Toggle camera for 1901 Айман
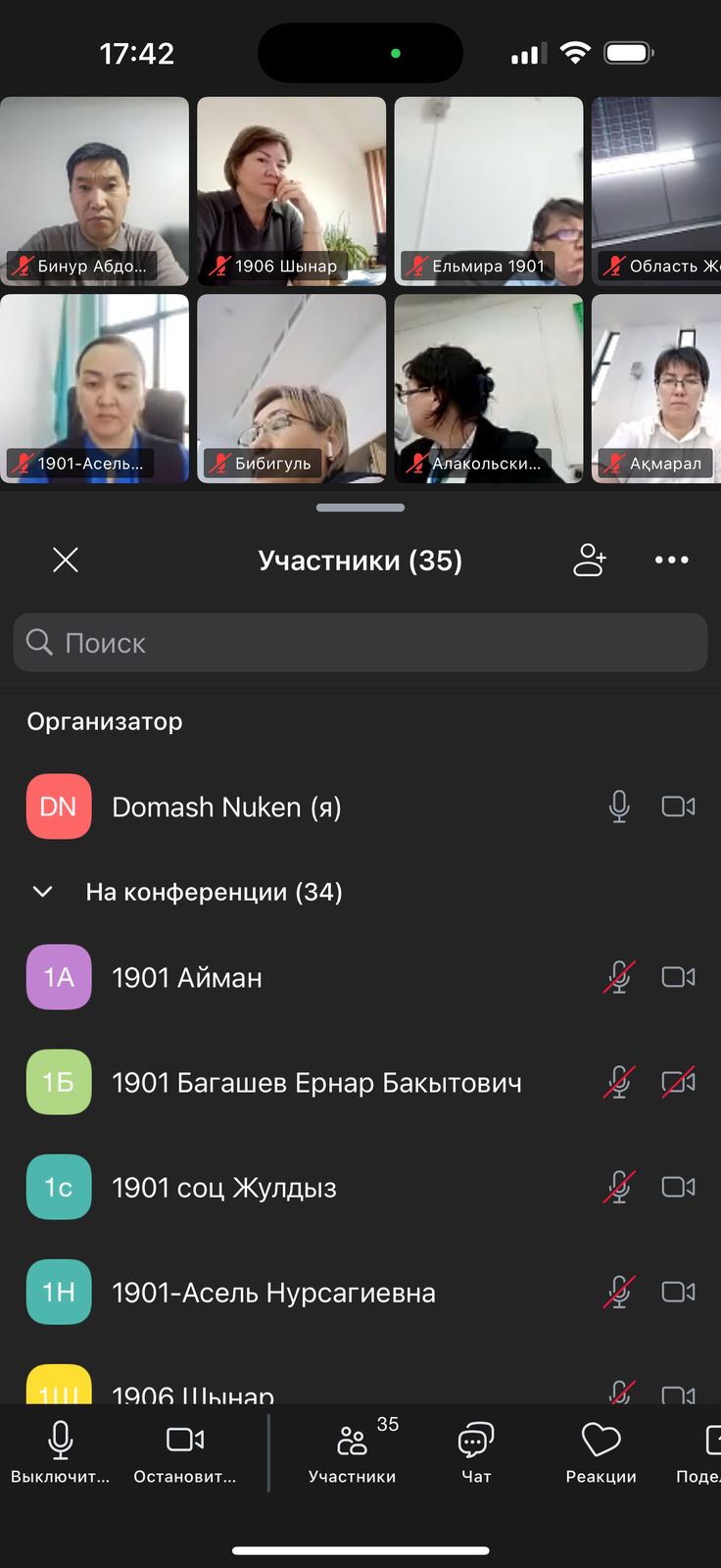 coord(678,977)
